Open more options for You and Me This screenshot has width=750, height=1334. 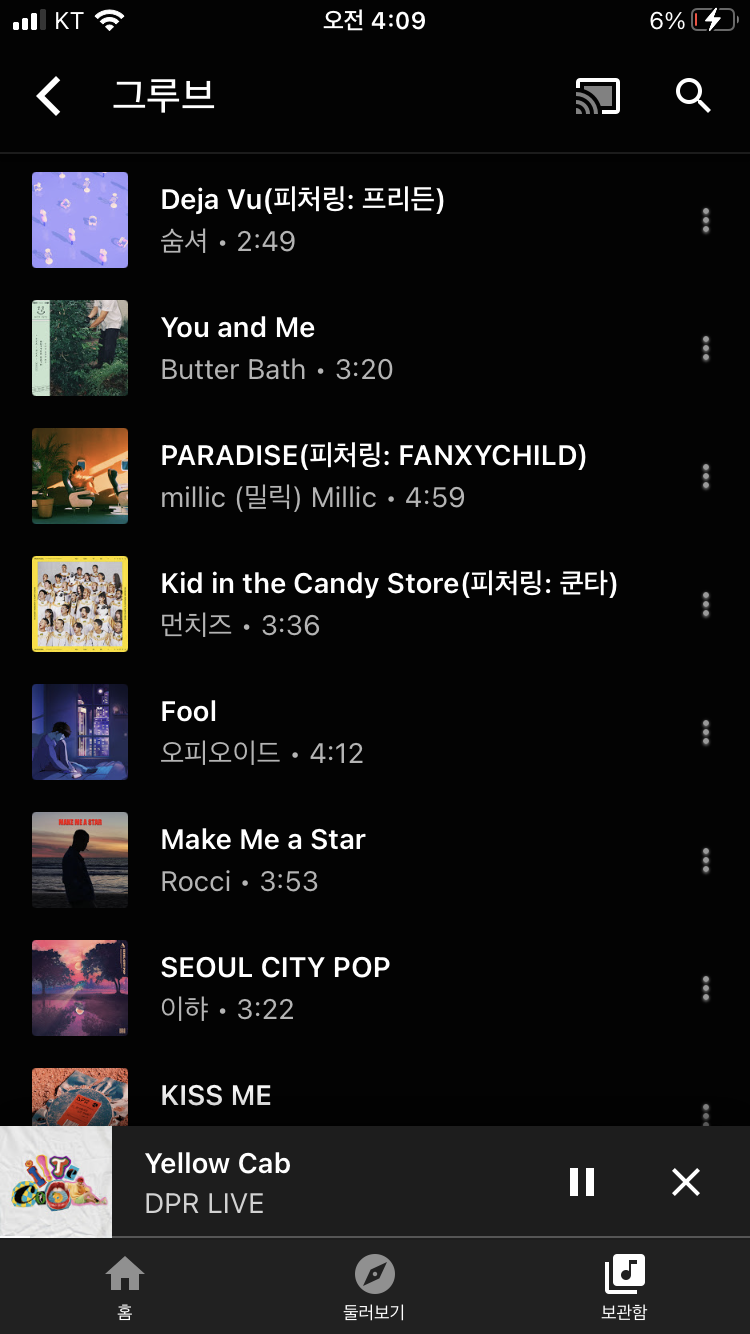click(705, 348)
